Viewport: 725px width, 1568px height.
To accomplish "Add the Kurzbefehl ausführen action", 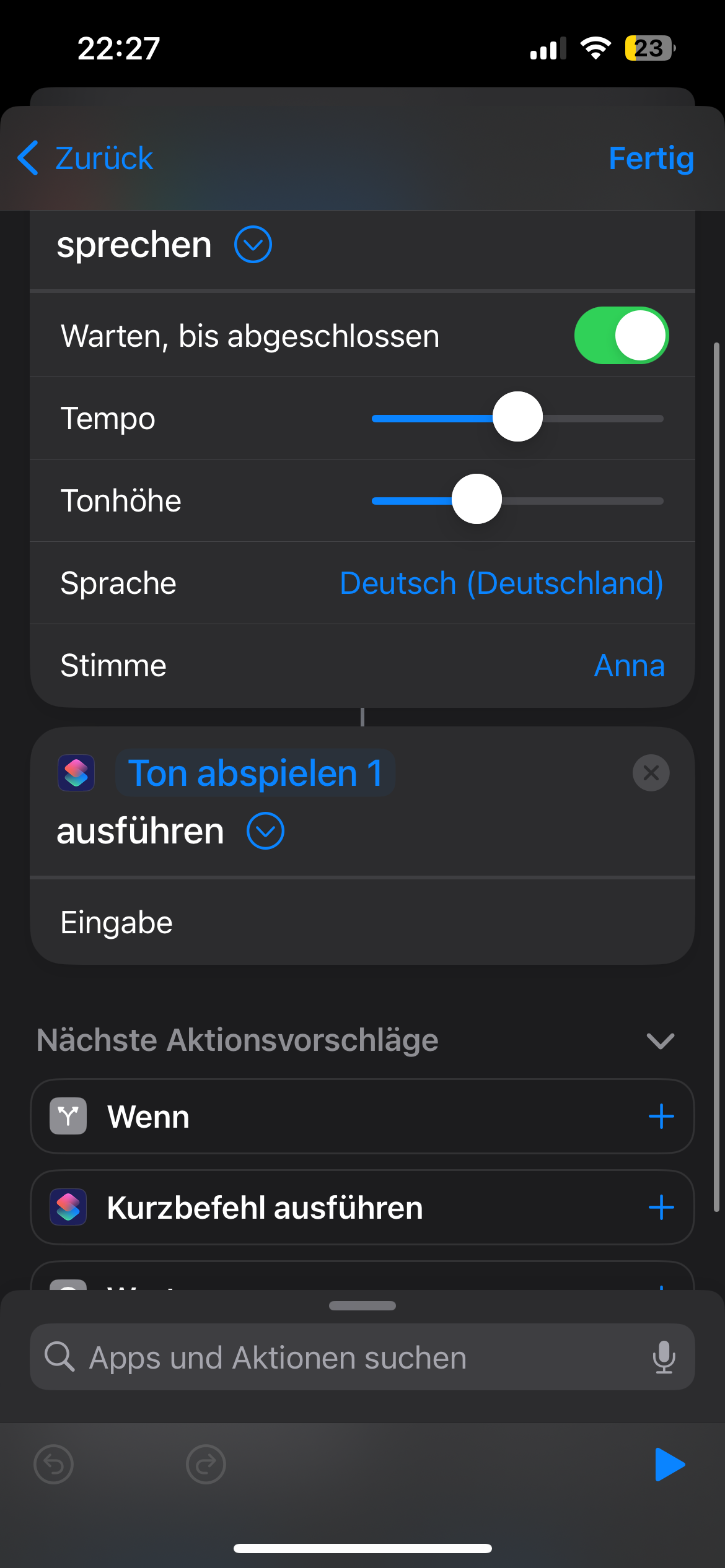I will 661,1208.
